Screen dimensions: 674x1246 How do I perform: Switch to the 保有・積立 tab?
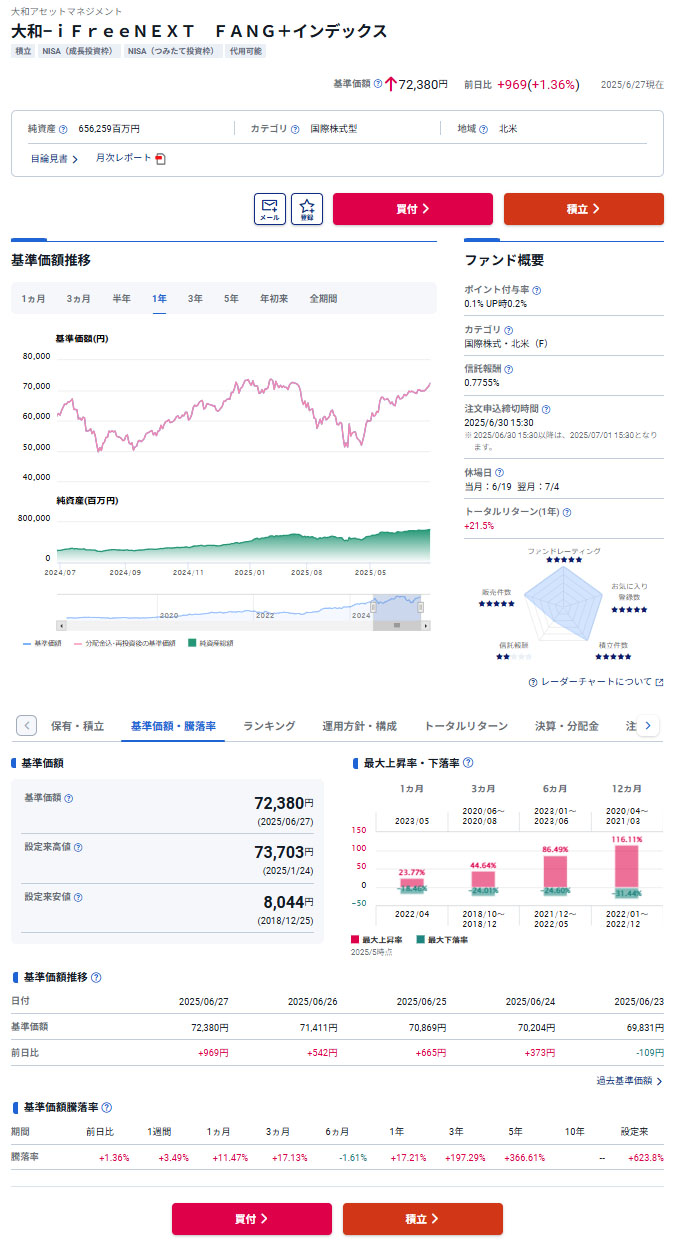77,726
